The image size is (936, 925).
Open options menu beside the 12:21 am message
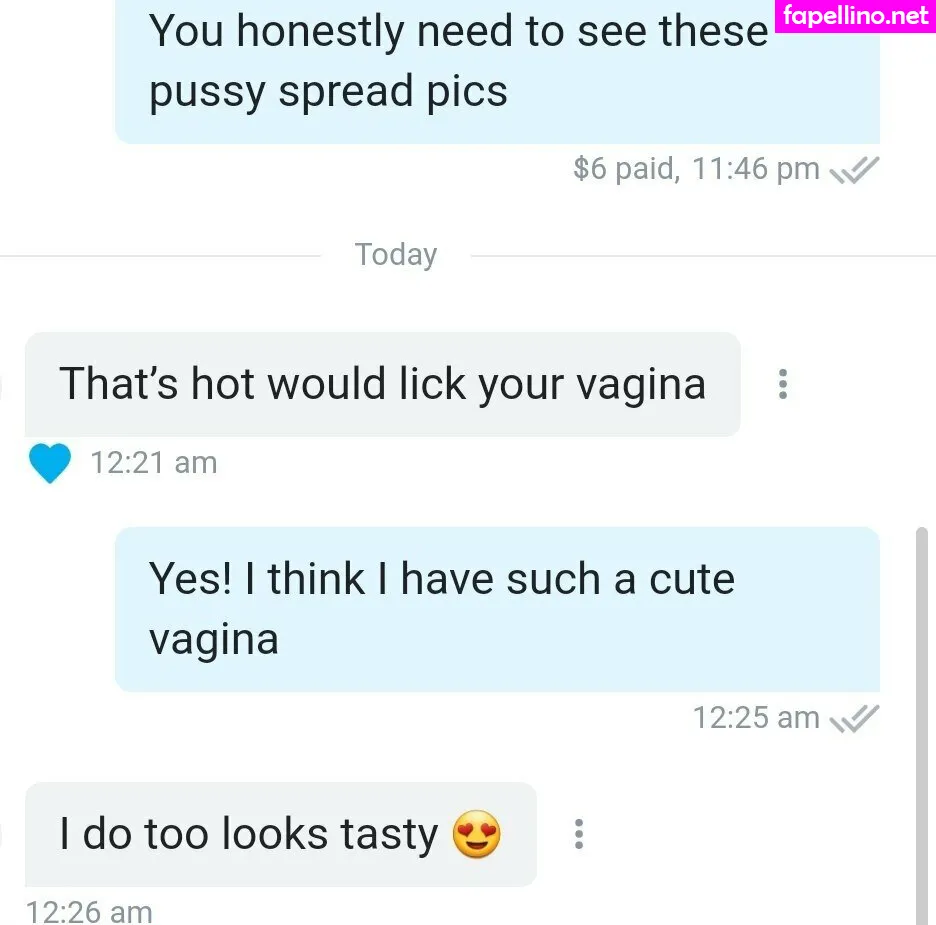(x=782, y=384)
